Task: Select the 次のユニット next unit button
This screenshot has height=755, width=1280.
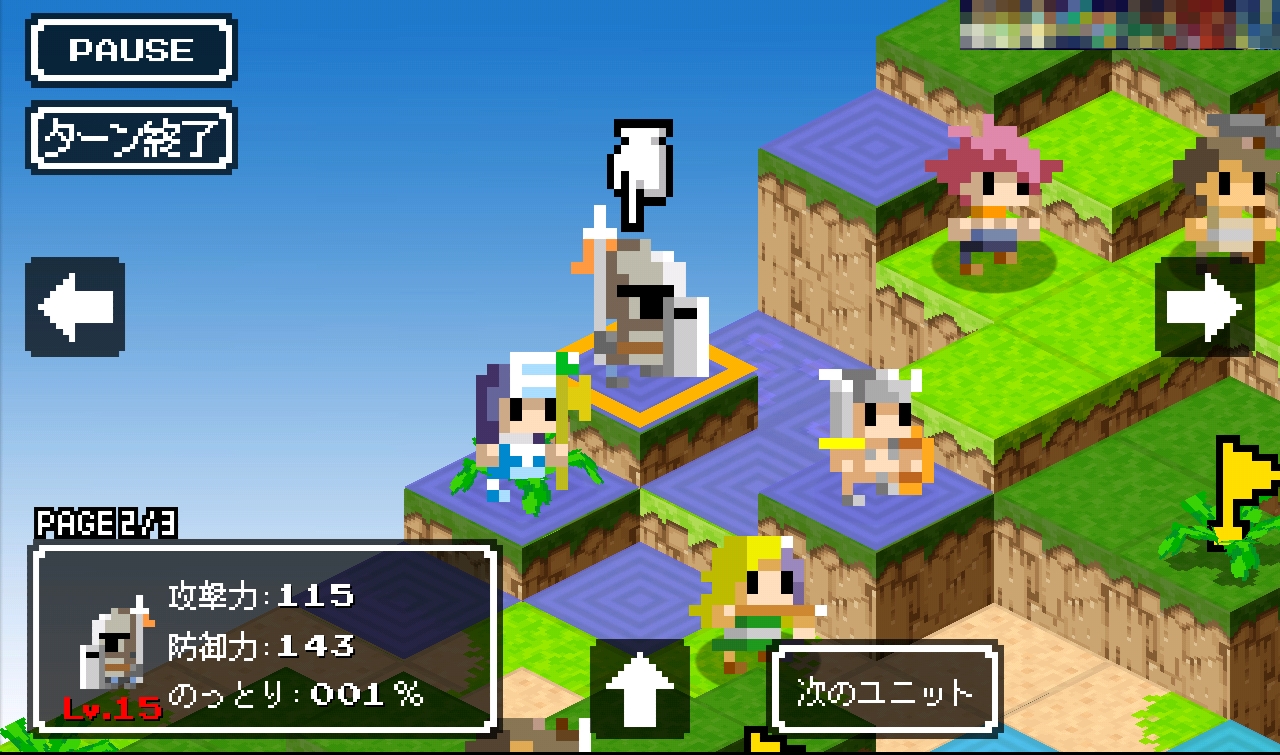Action: pos(885,691)
